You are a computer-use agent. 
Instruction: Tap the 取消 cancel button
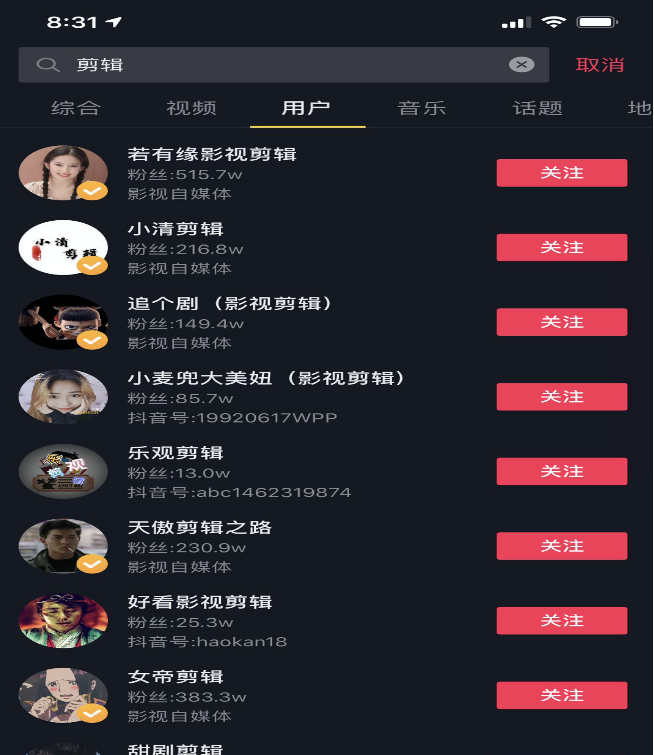click(600, 65)
